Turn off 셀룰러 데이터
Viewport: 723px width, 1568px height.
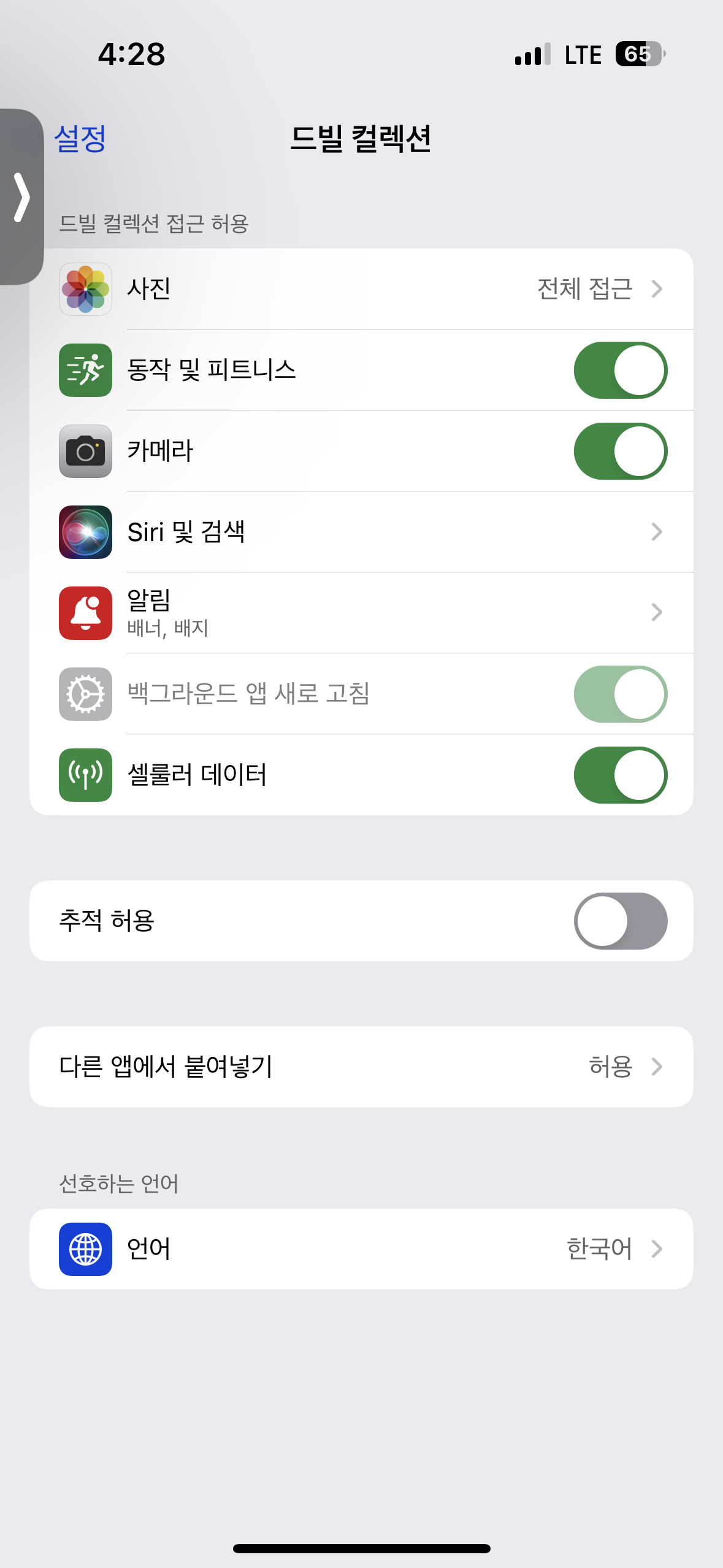pos(620,775)
